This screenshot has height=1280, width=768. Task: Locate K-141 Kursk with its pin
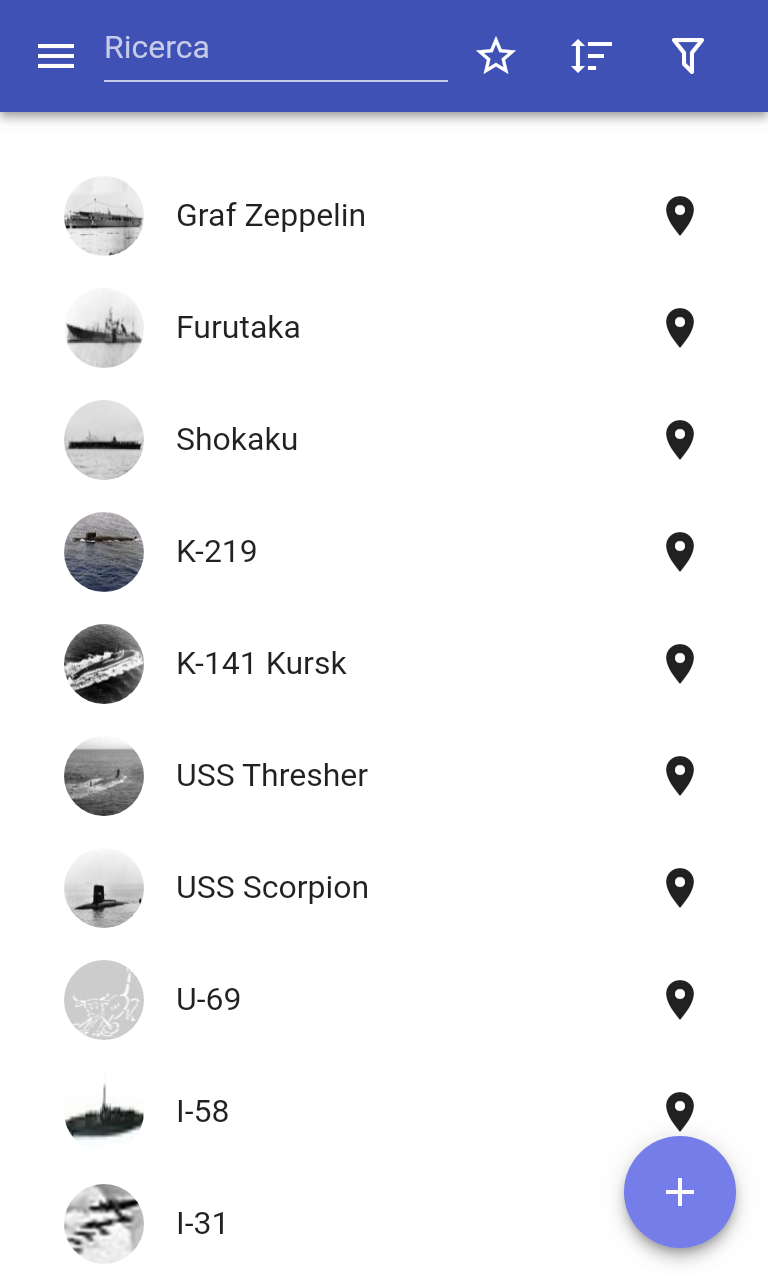click(x=680, y=664)
